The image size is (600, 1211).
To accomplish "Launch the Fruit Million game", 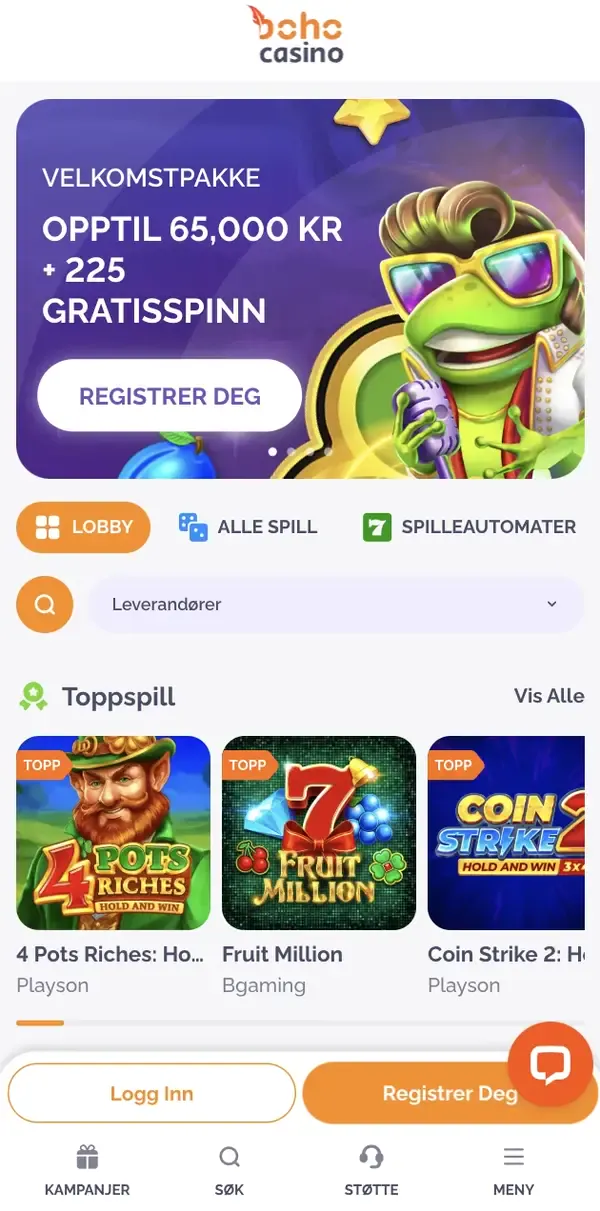I will pyautogui.click(x=319, y=833).
